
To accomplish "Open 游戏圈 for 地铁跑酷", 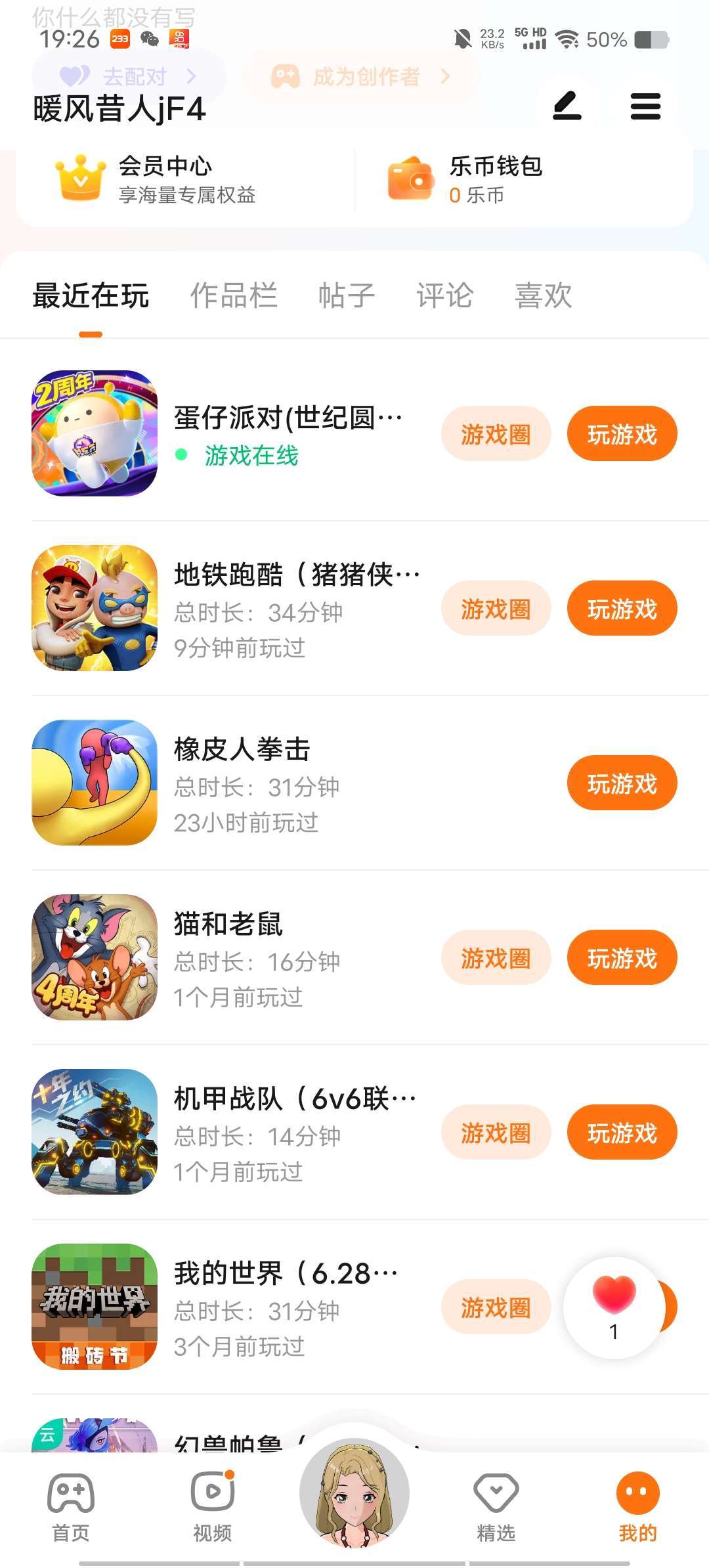I will [496, 609].
